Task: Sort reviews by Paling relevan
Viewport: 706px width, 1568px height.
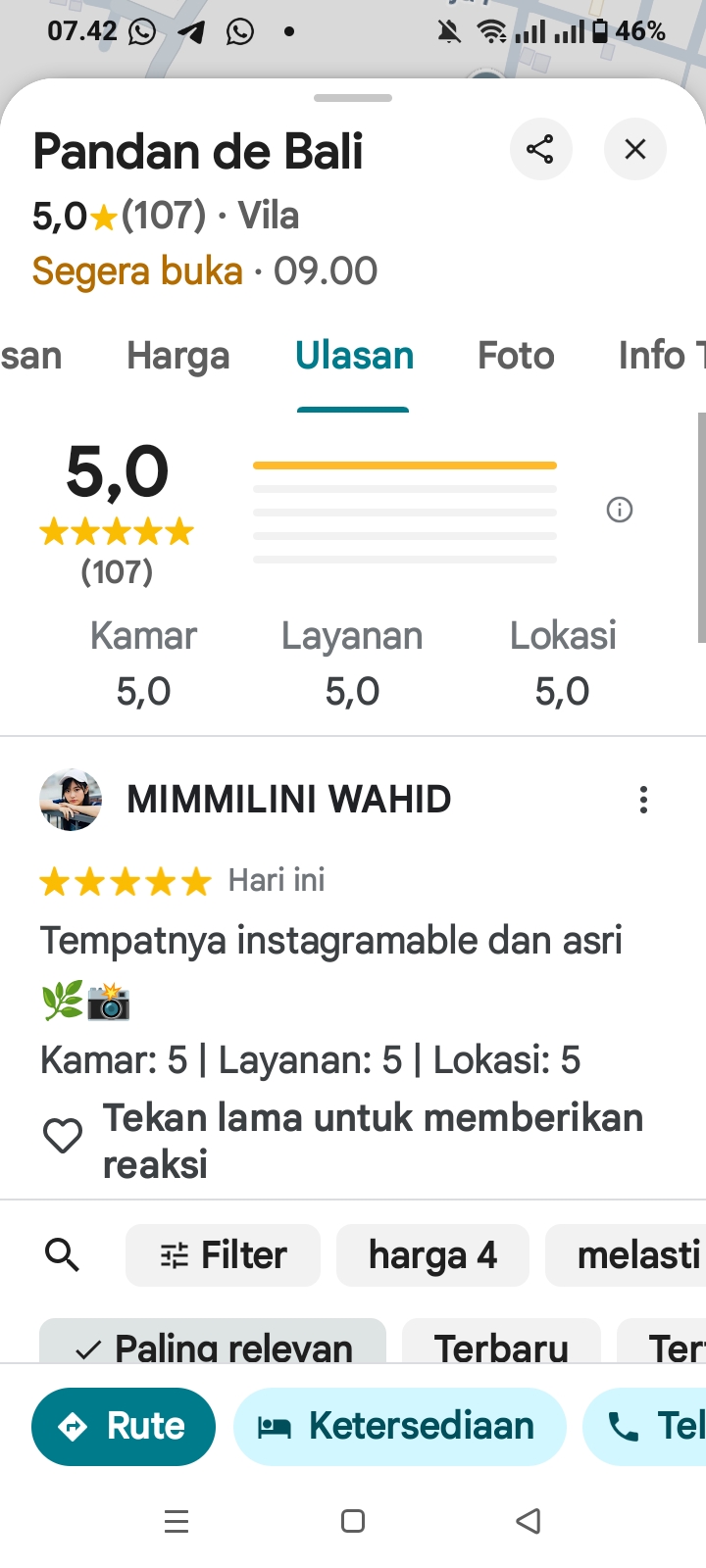Action: coord(213,1345)
